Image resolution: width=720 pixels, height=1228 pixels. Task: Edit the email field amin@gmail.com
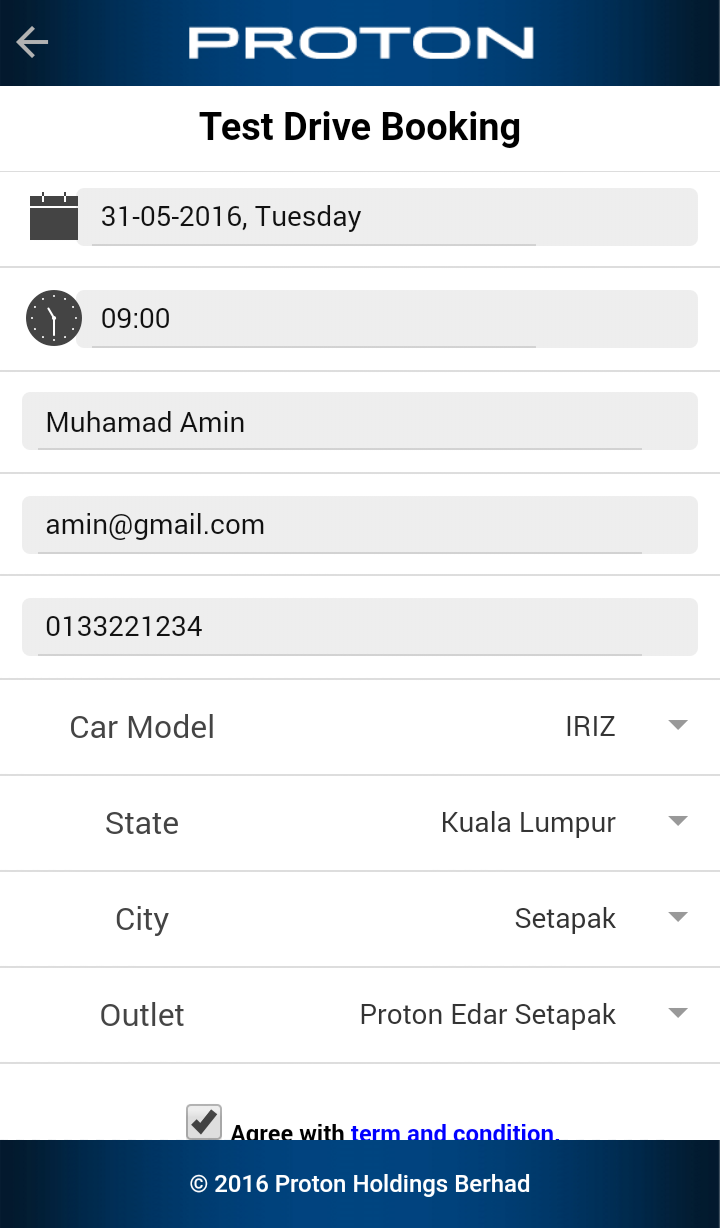click(x=360, y=525)
